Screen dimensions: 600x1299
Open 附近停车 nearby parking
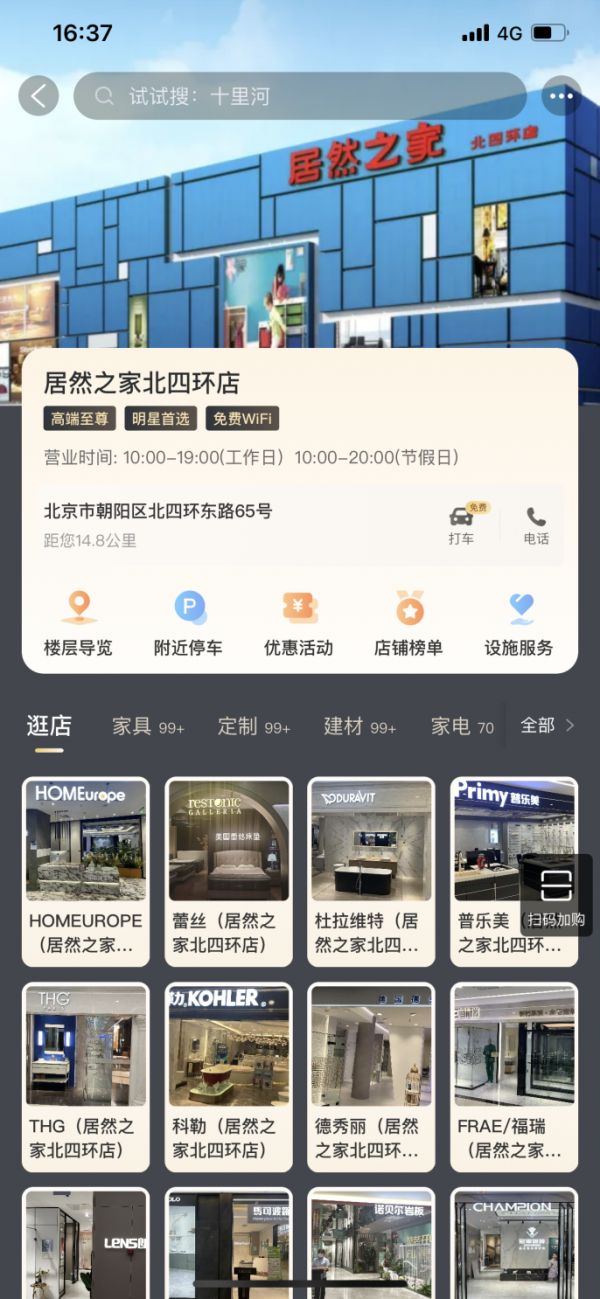point(188,622)
